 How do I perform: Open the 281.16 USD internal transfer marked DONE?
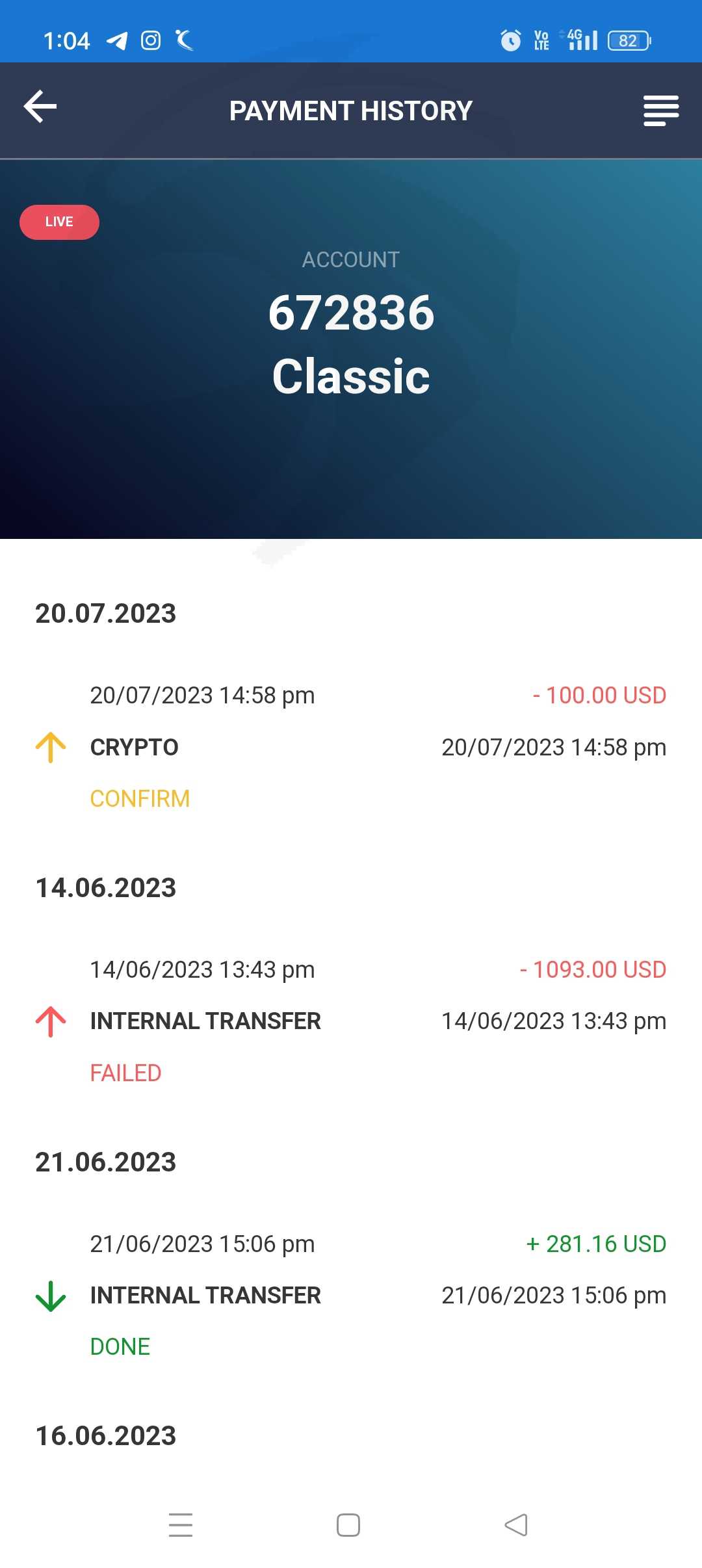click(351, 1295)
